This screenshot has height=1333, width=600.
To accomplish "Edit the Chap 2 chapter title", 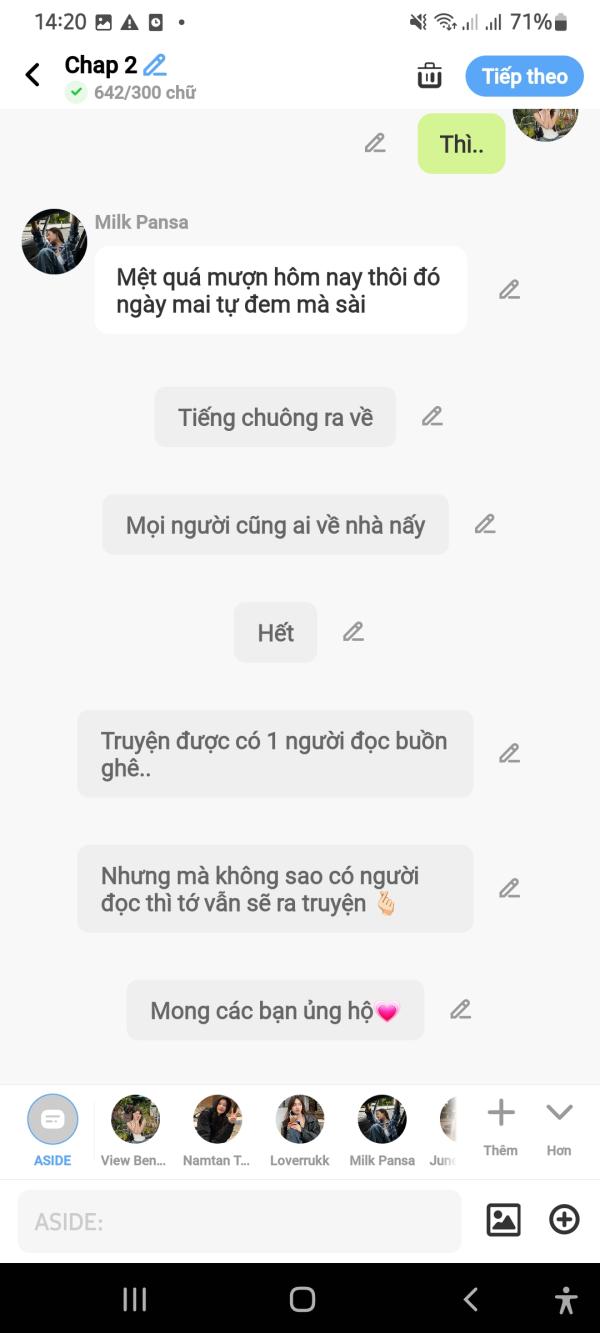I will pos(155,65).
